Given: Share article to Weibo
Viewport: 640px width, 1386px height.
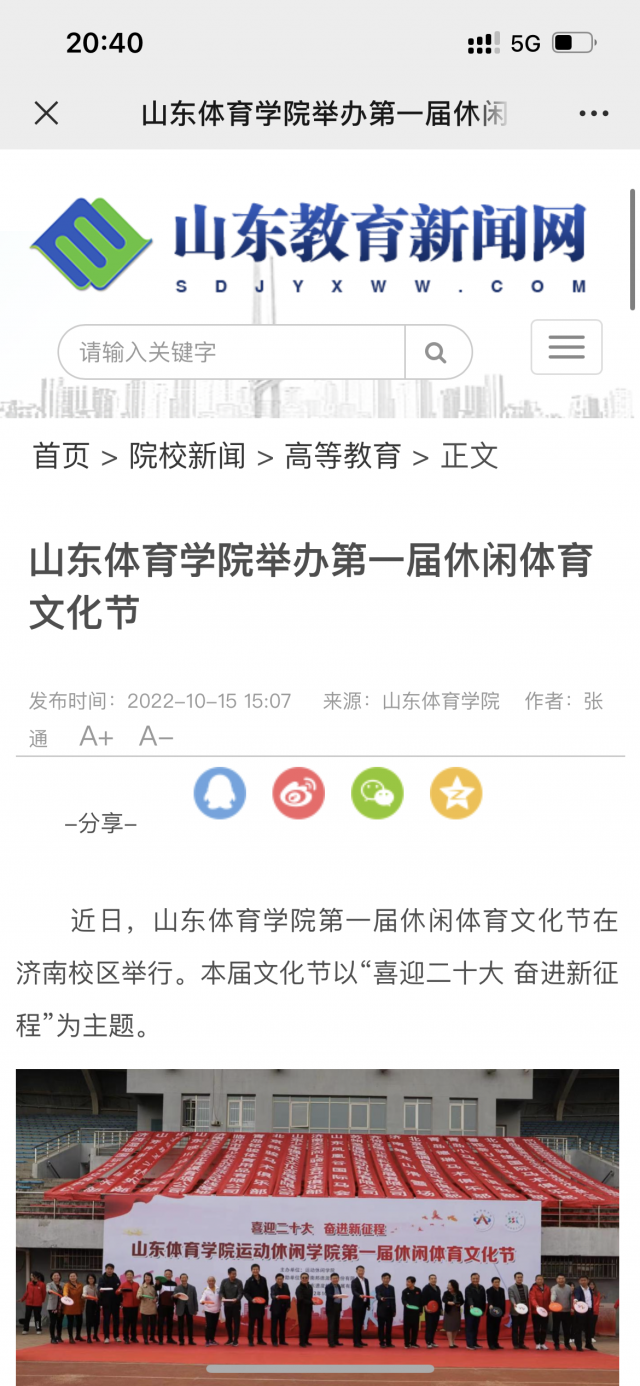Looking at the screenshot, I should [299, 793].
